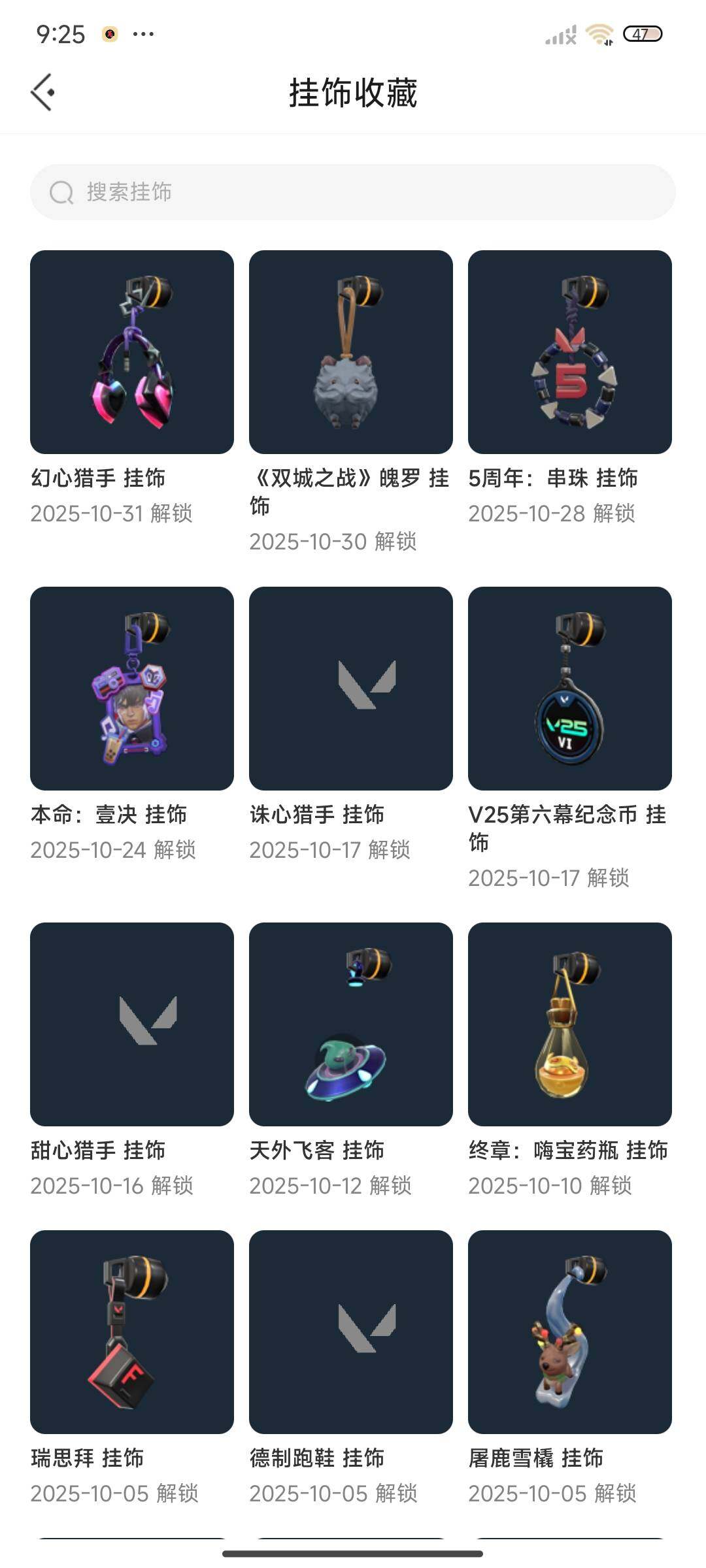Open the 幻心猎手 挂饰 card

point(132,352)
